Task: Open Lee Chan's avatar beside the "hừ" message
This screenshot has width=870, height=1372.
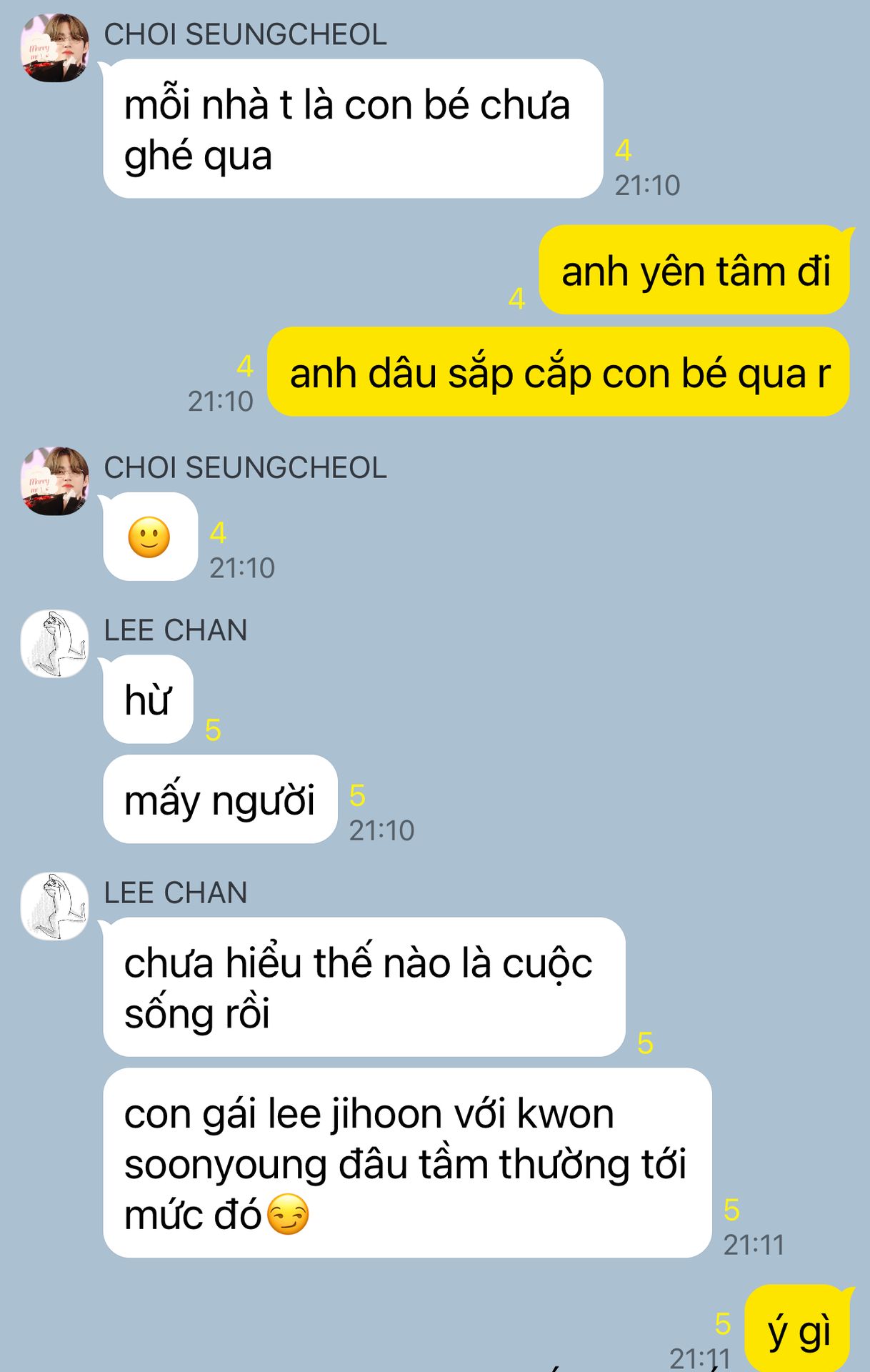Action: 55,644
